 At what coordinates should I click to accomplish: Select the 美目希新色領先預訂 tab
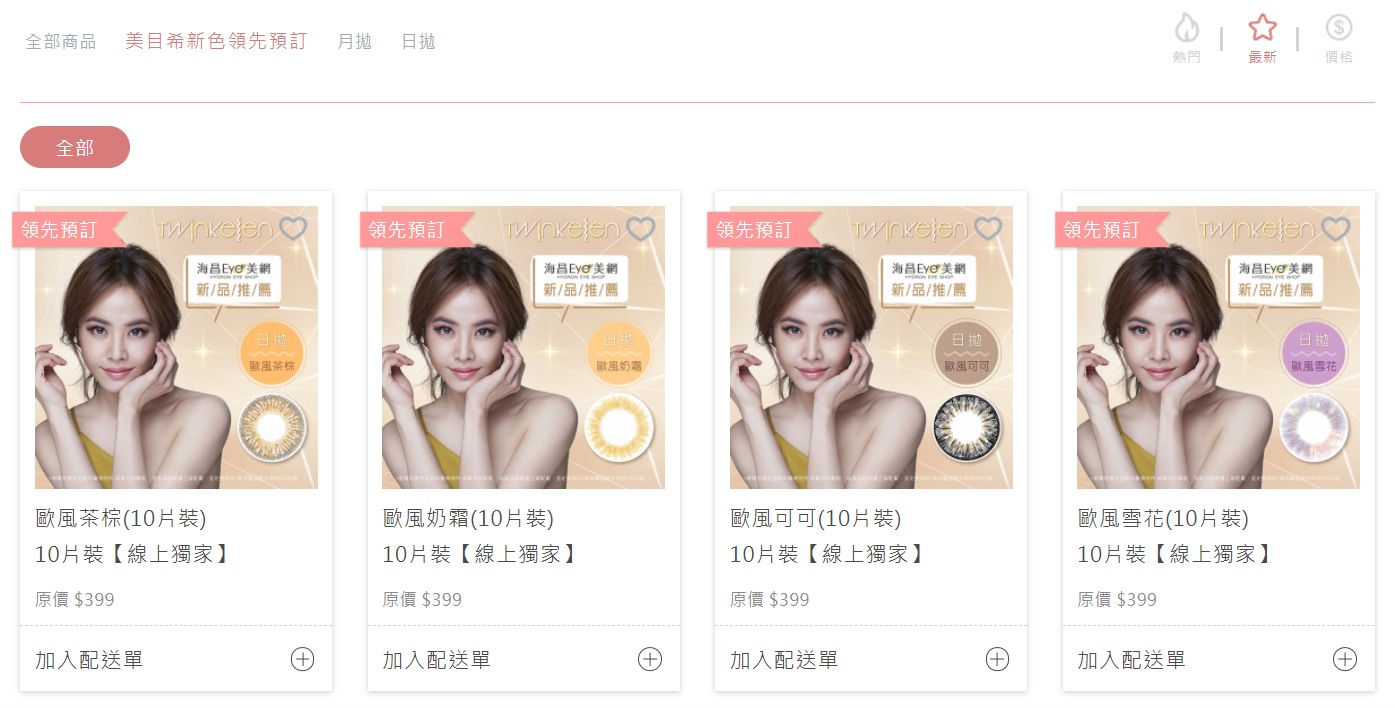tap(216, 42)
